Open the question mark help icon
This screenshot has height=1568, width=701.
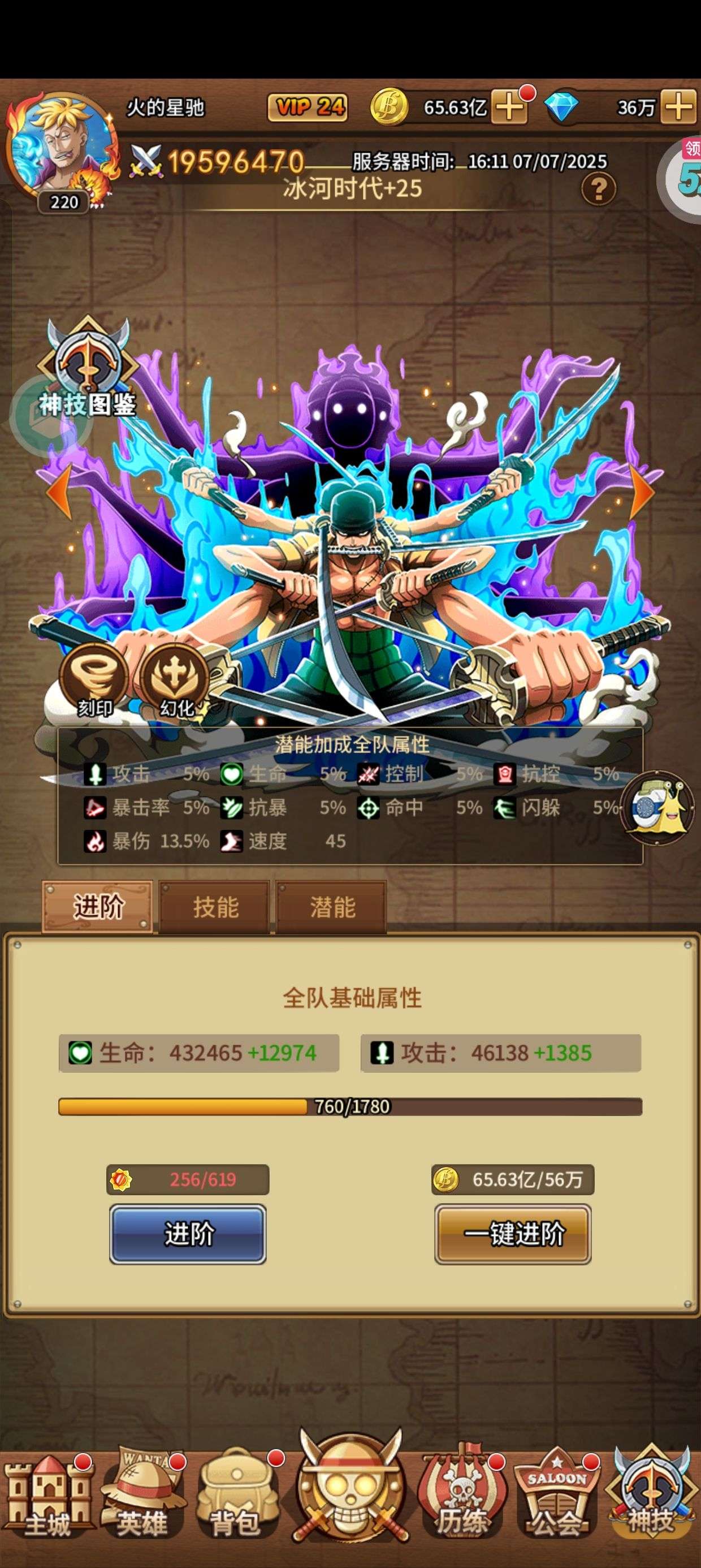[598, 189]
